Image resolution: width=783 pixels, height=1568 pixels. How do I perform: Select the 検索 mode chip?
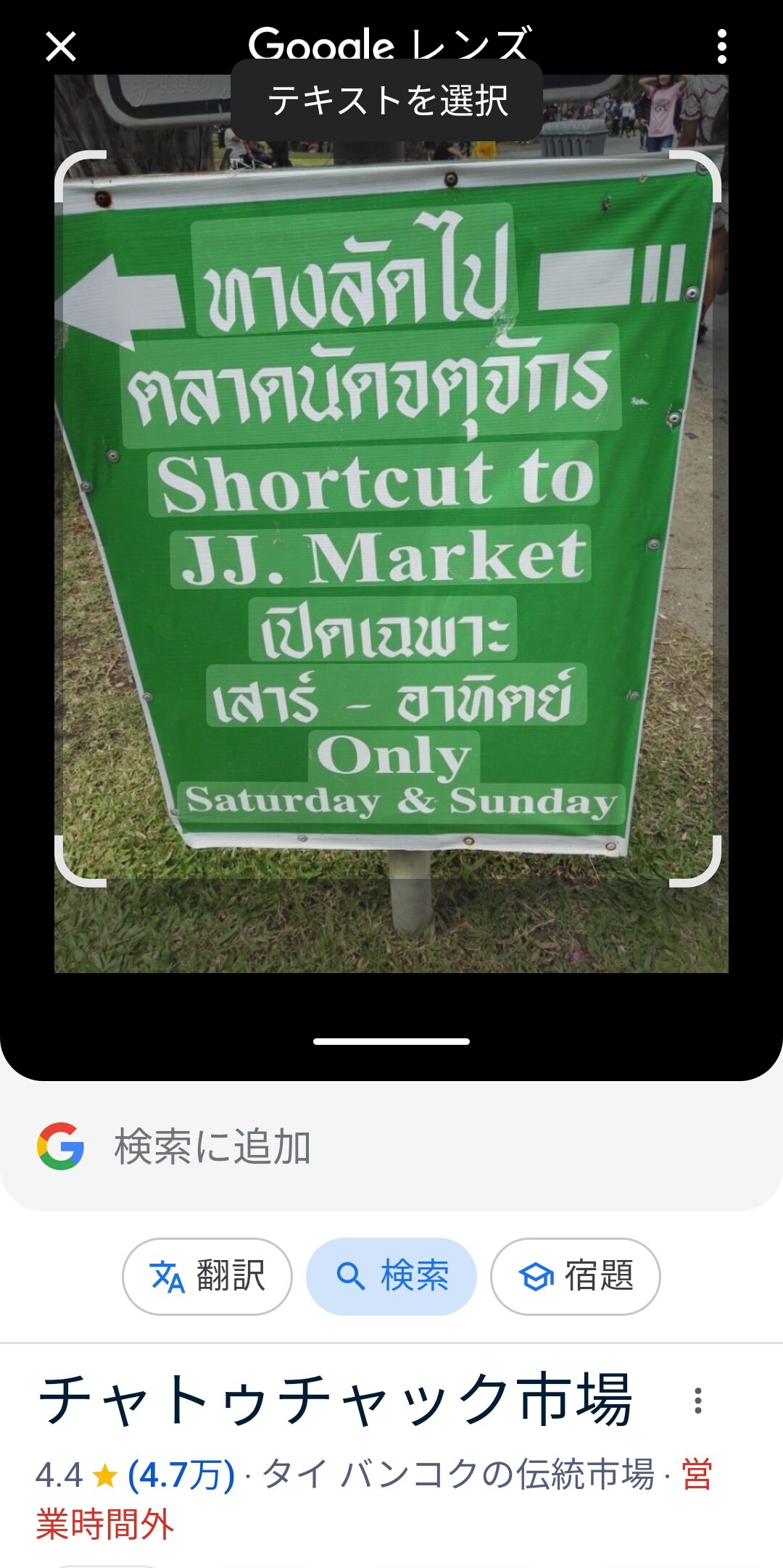tap(391, 1276)
